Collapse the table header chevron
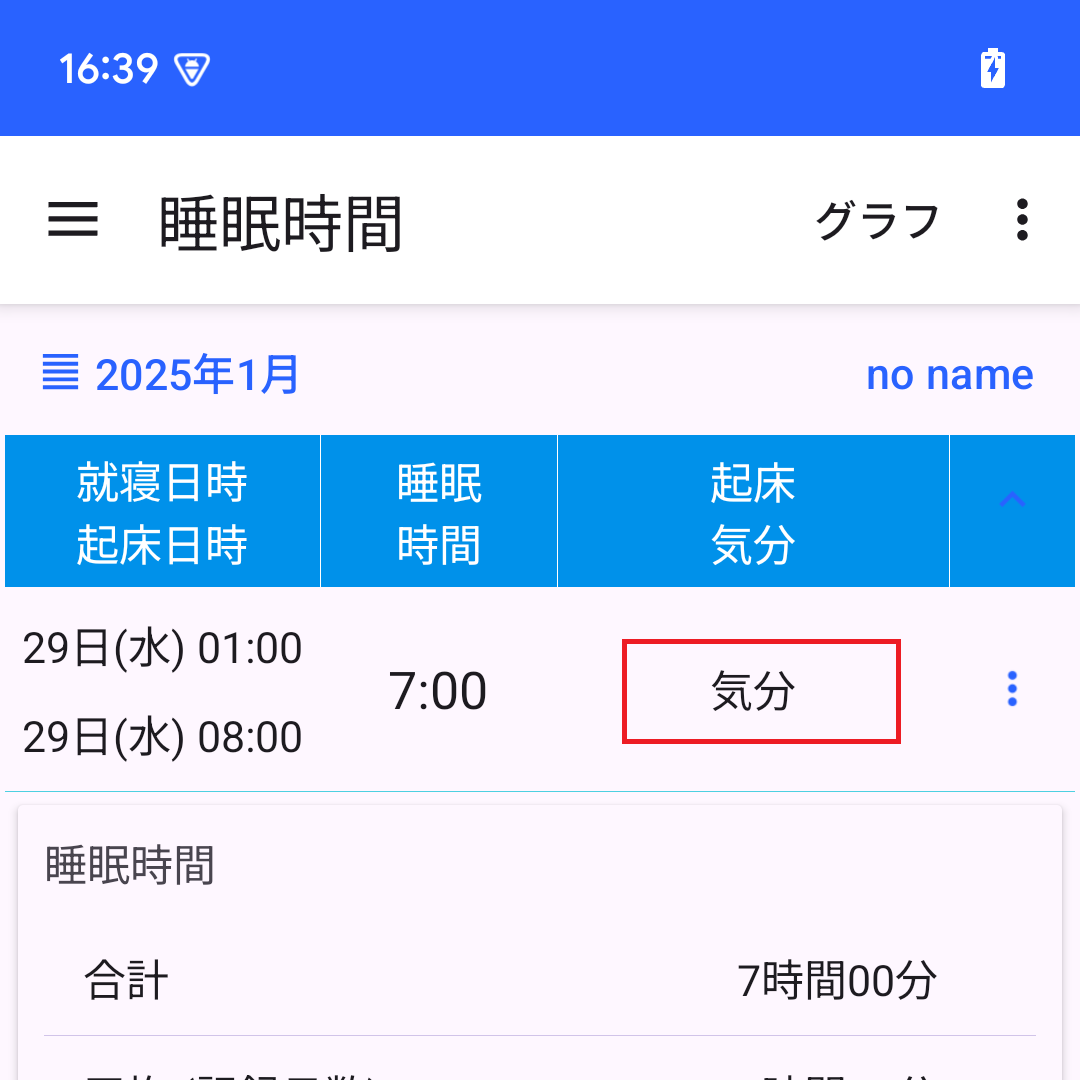The height and width of the screenshot is (1080, 1080). 1012,501
